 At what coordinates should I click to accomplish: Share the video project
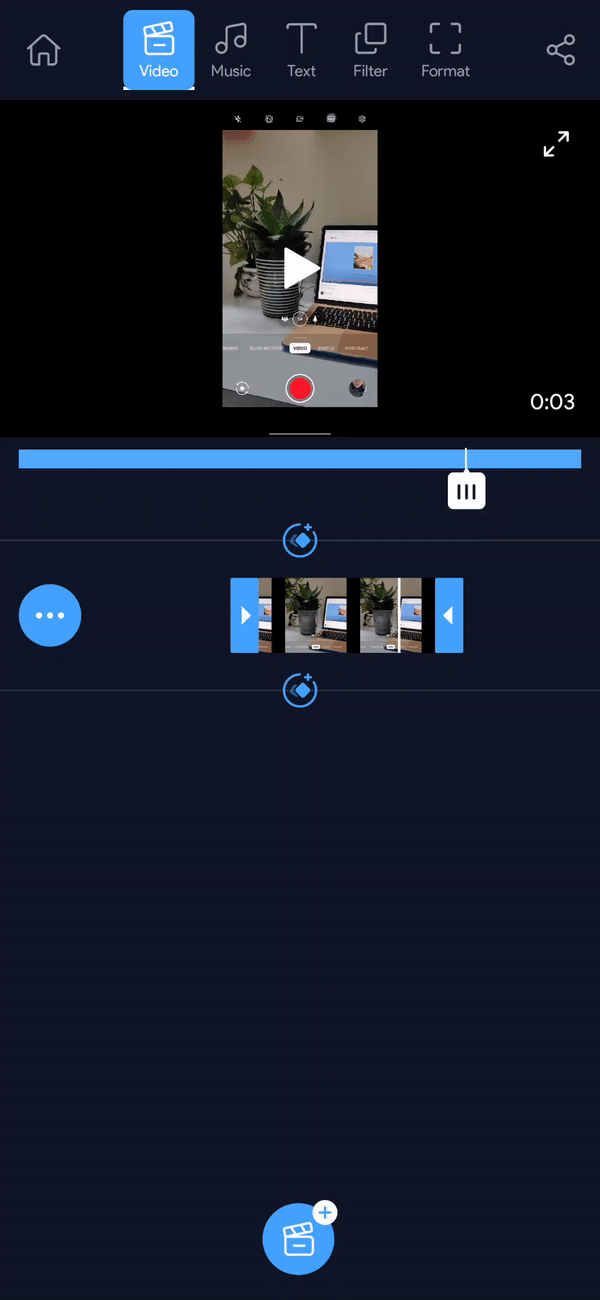point(561,50)
